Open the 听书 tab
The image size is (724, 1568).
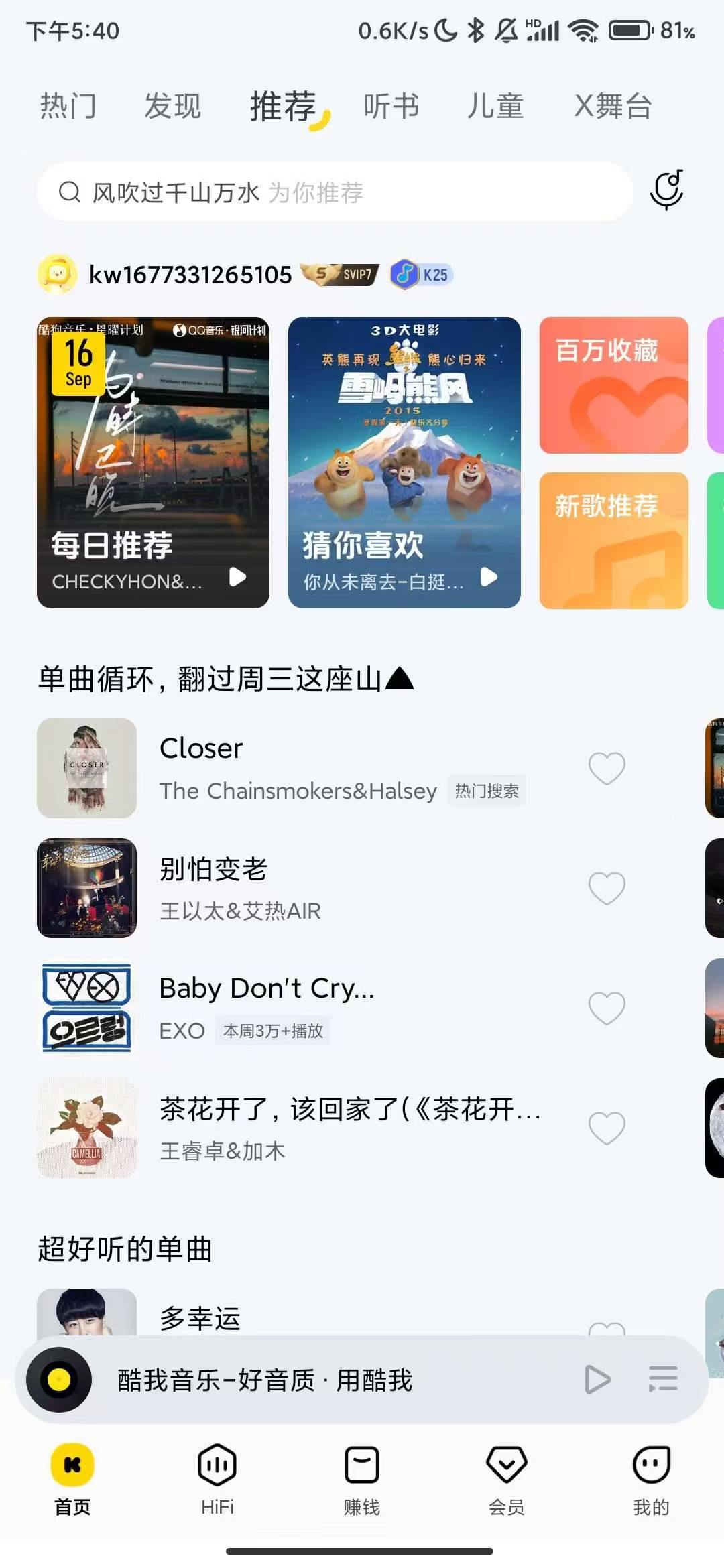coord(391,106)
